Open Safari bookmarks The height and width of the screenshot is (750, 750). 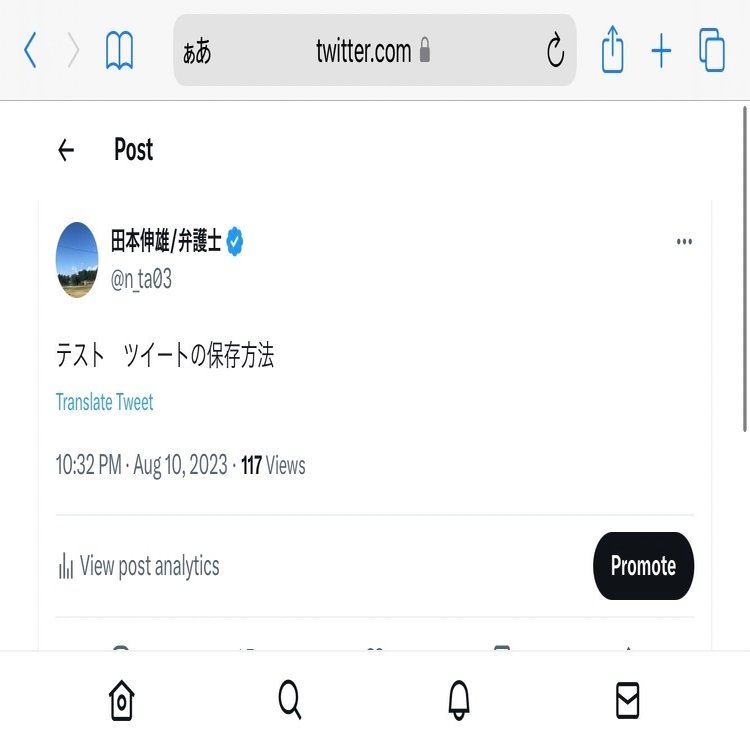(120, 50)
